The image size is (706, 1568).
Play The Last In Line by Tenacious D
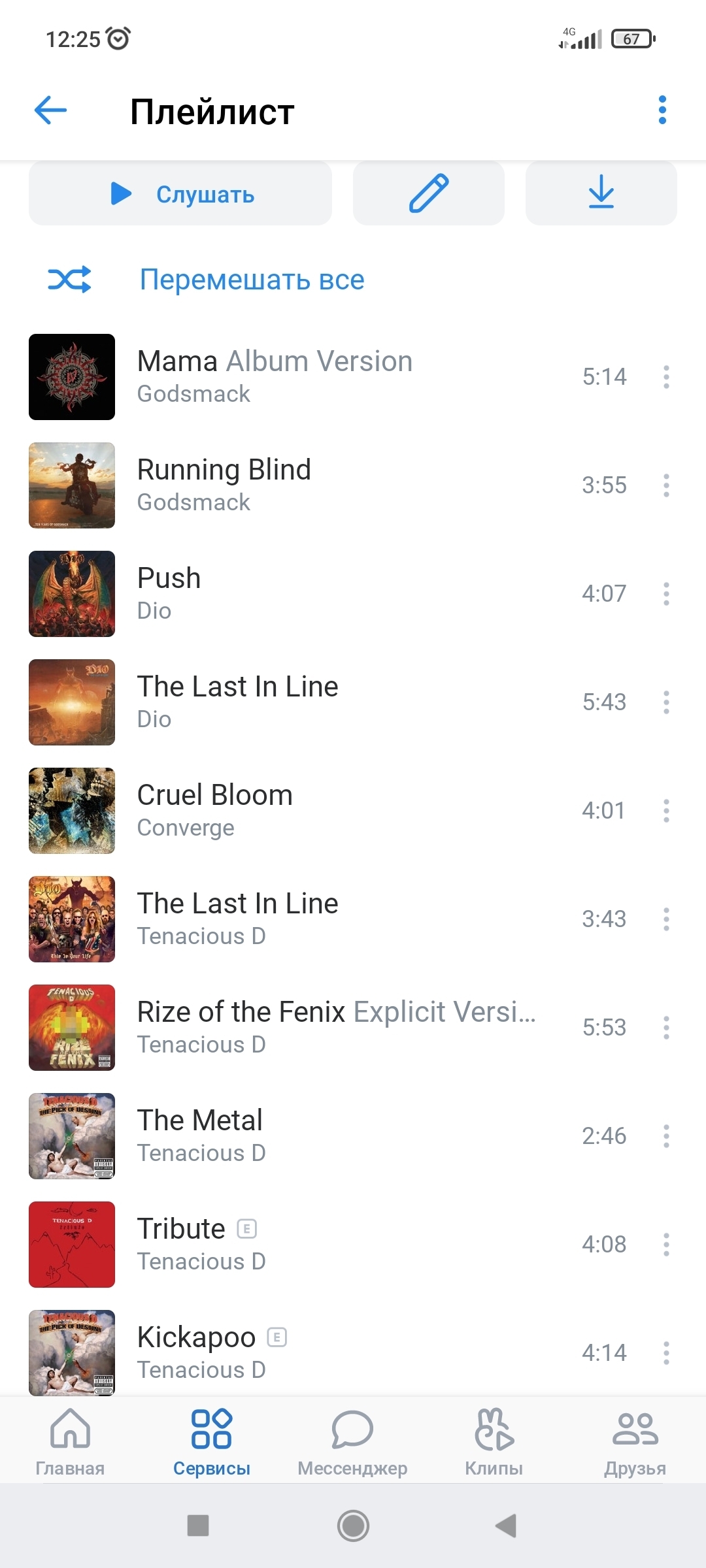327,919
